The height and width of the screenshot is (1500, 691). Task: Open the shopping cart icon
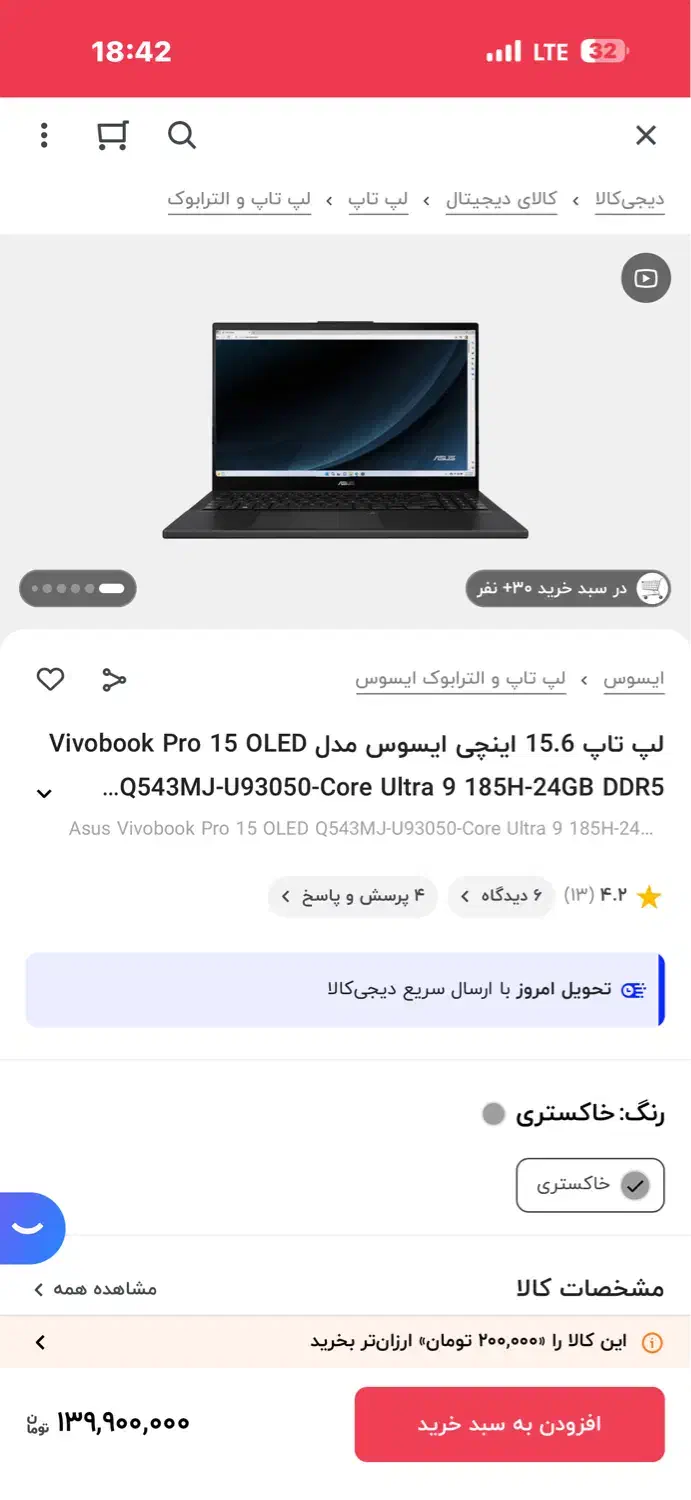(112, 135)
